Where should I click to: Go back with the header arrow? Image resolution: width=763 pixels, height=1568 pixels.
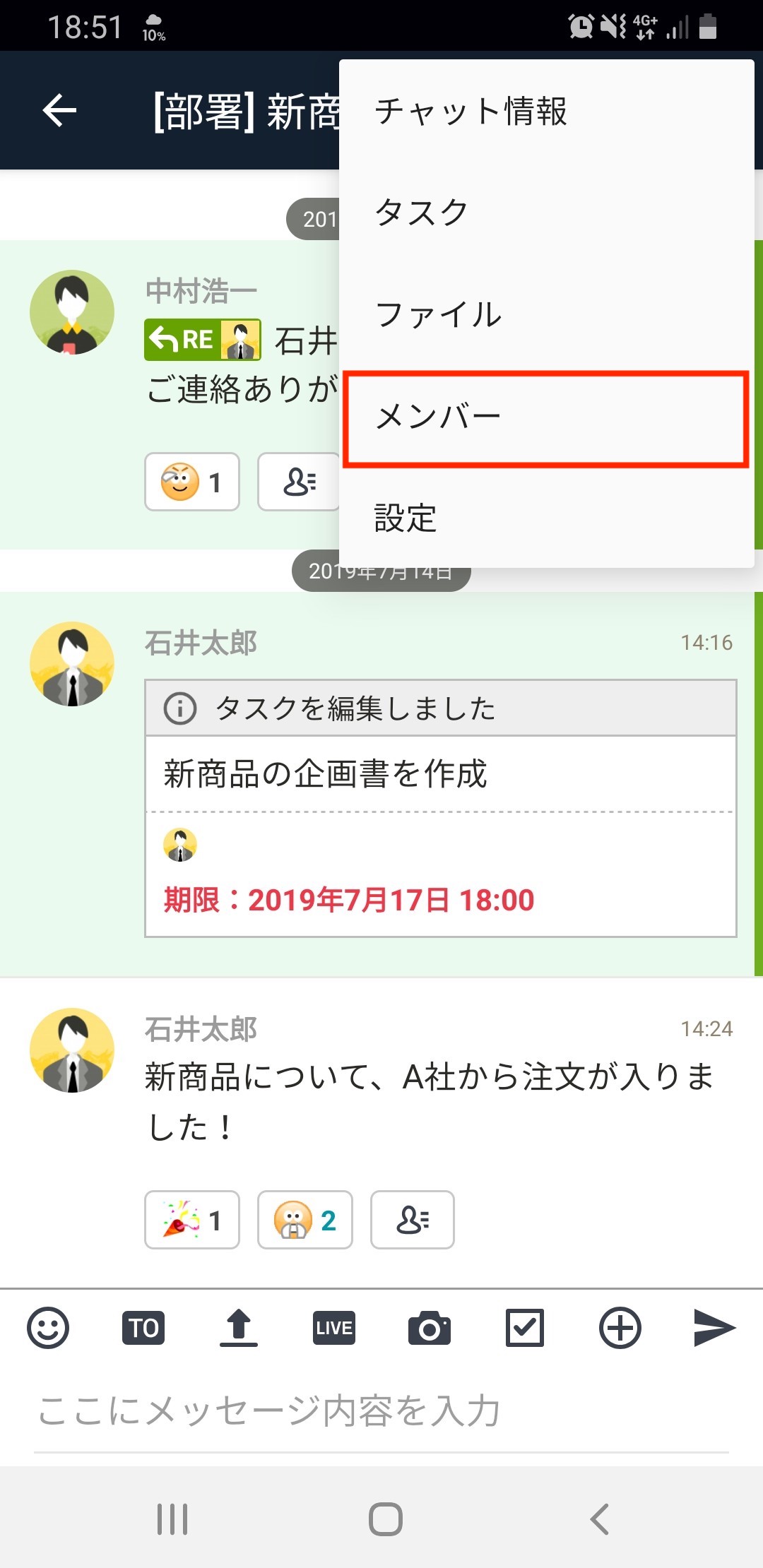click(x=59, y=111)
